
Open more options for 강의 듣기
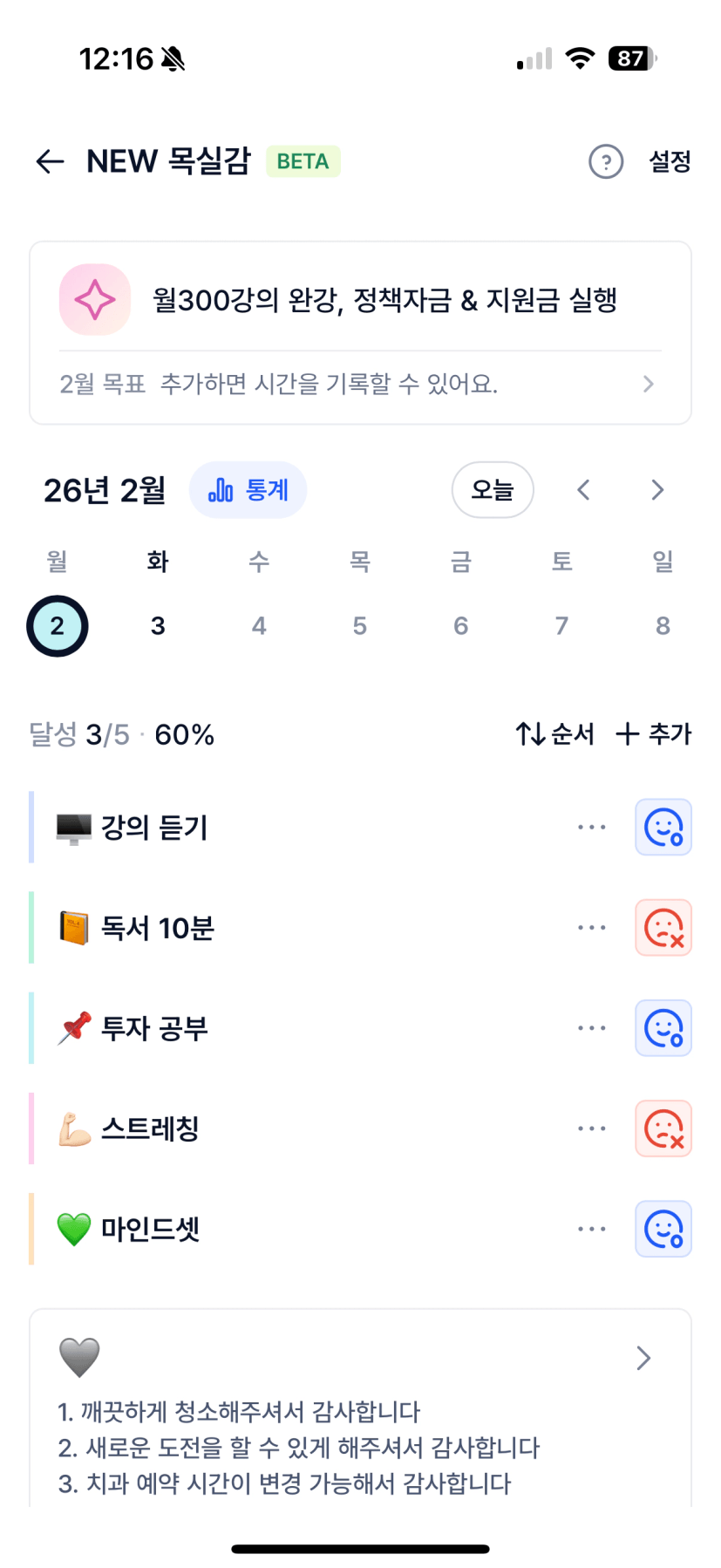pyautogui.click(x=592, y=827)
